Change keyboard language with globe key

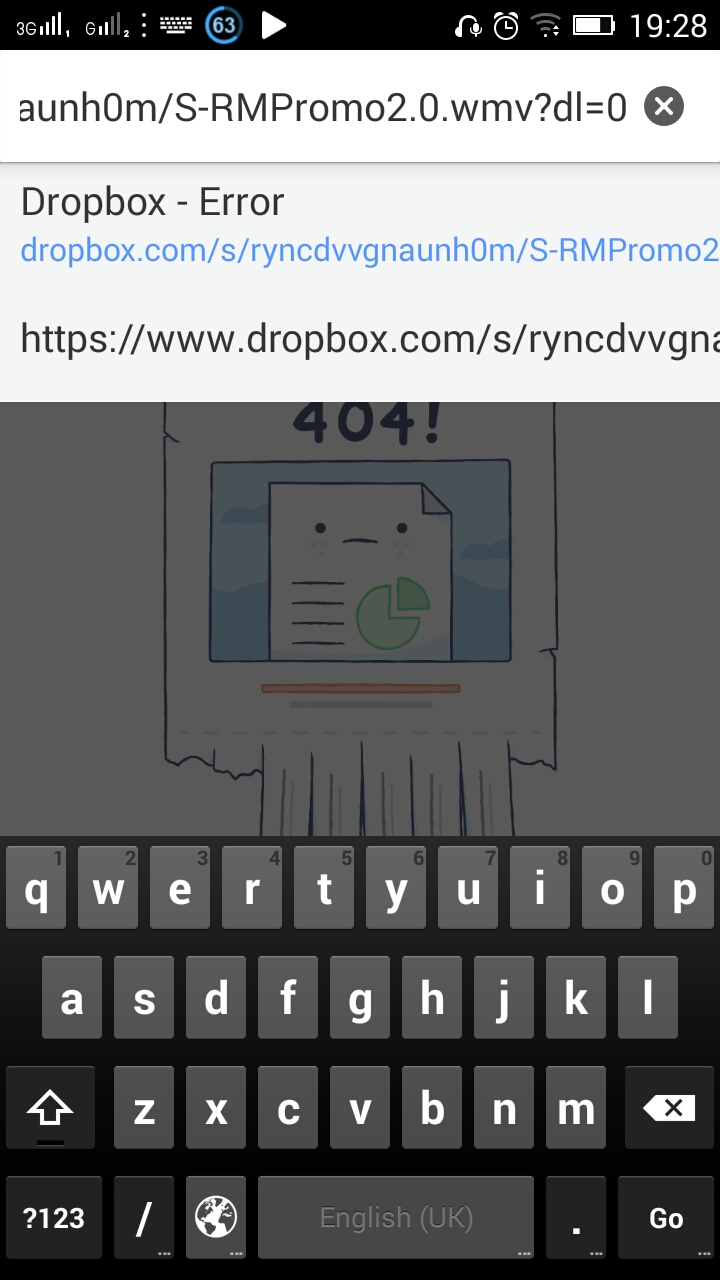click(x=216, y=1217)
